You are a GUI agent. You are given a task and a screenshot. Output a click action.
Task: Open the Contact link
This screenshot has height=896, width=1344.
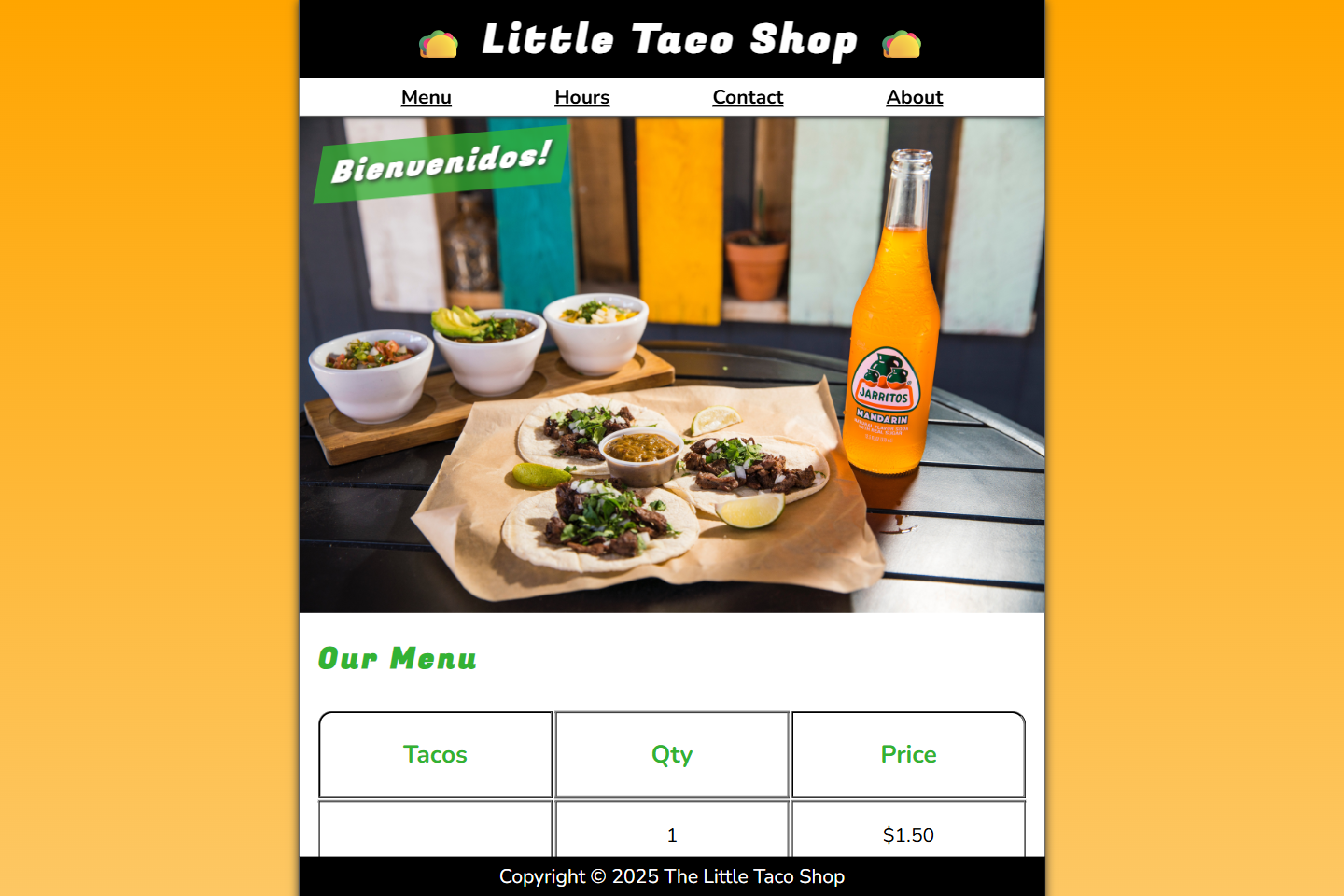pos(748,97)
